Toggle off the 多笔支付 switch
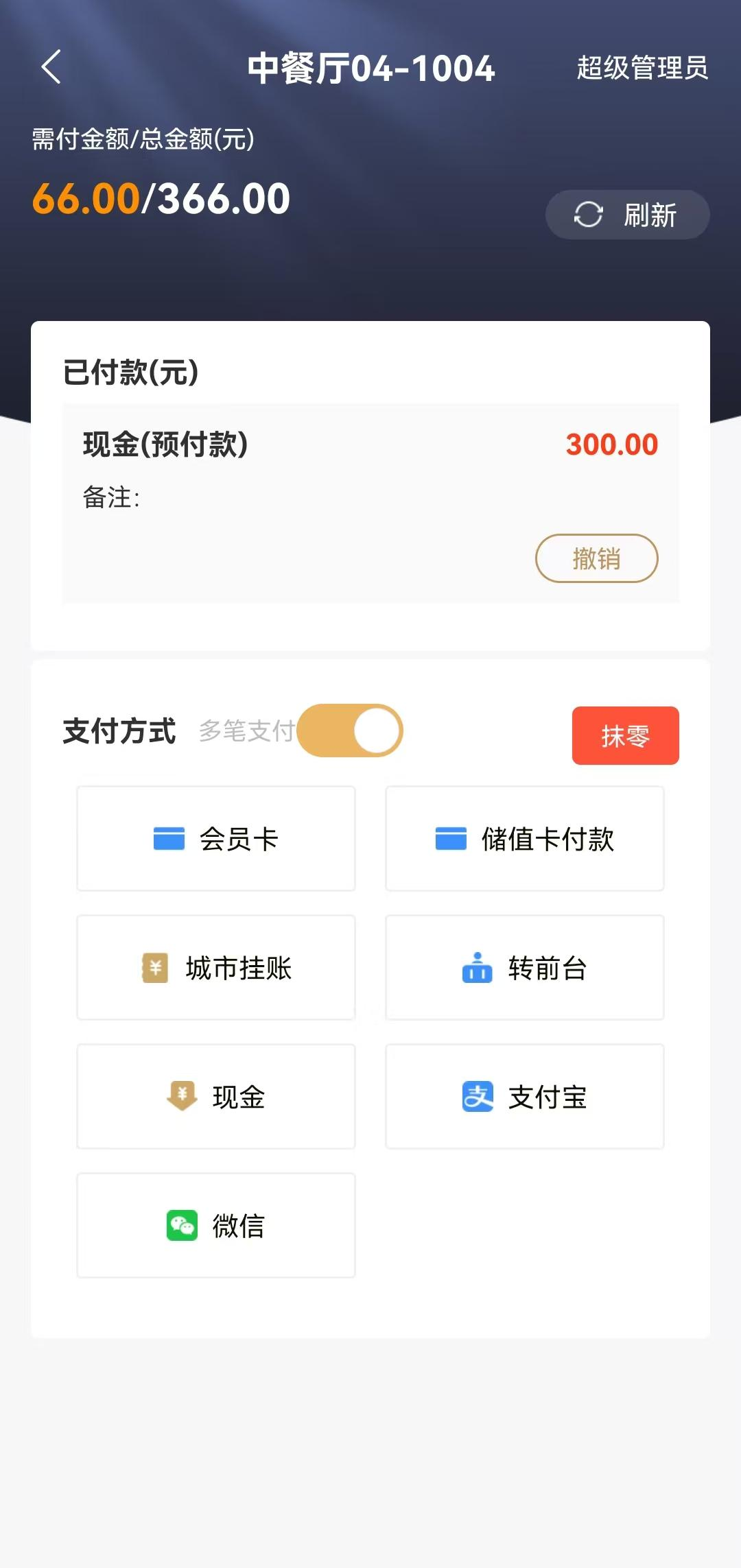Image resolution: width=741 pixels, height=1568 pixels. click(x=350, y=730)
